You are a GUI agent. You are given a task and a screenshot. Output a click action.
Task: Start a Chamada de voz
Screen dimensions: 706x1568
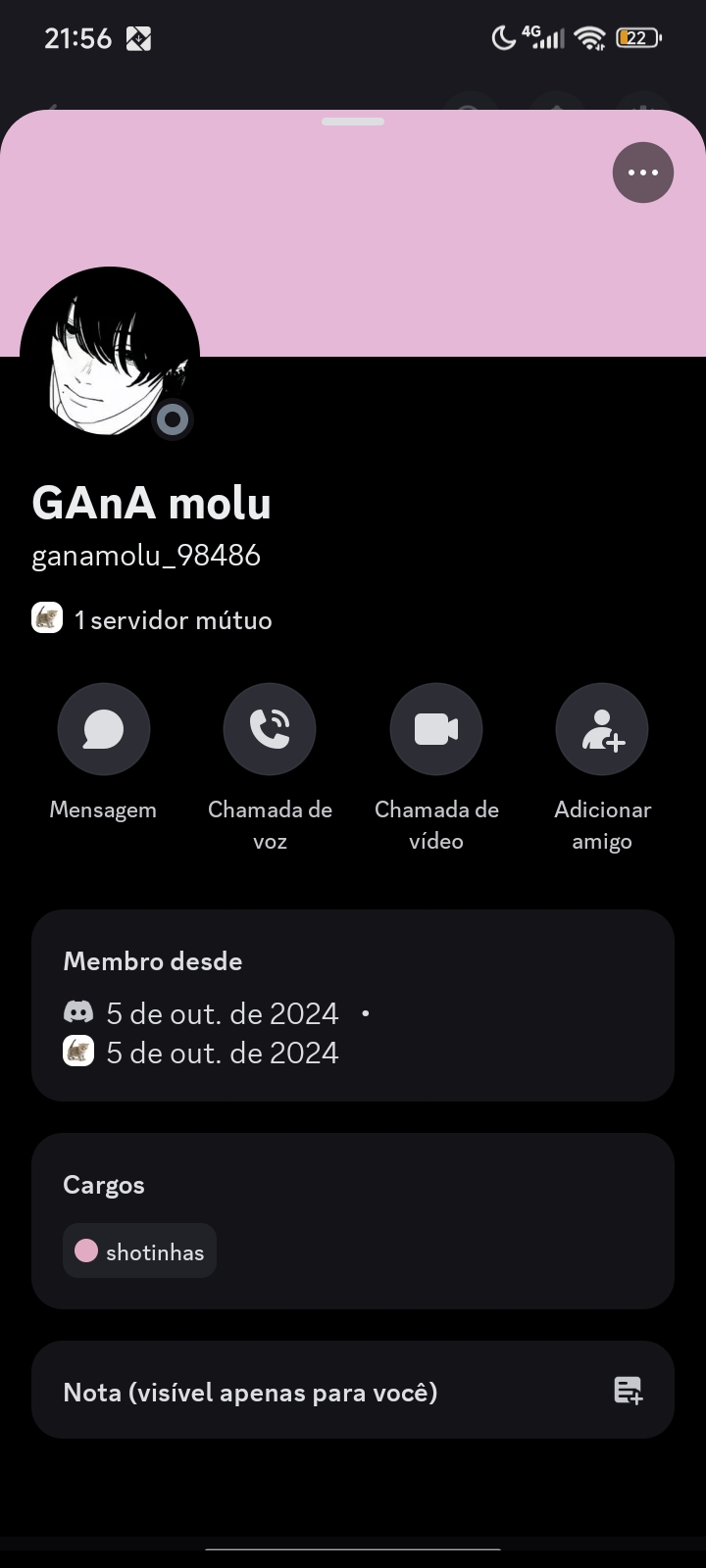pos(270,729)
